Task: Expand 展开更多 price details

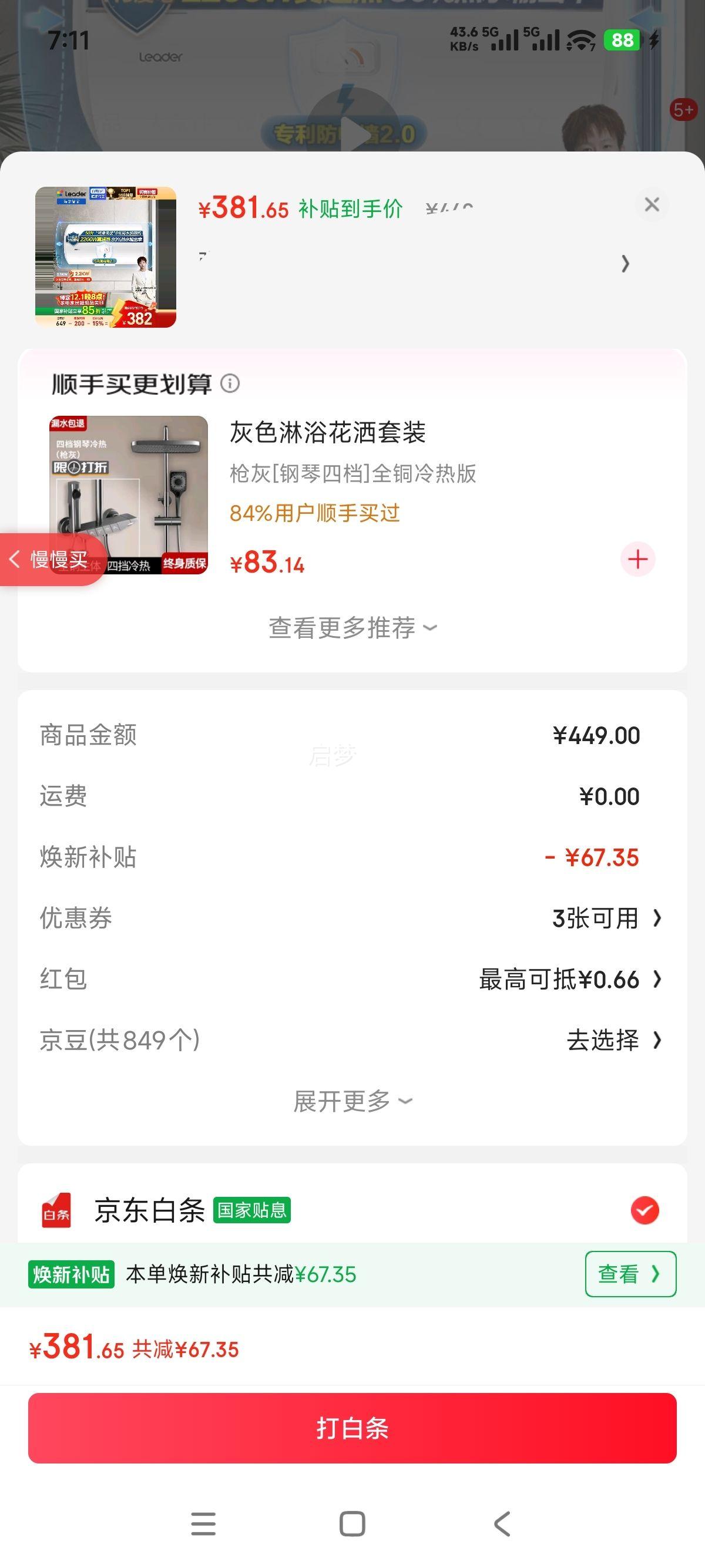Action: click(x=352, y=1101)
